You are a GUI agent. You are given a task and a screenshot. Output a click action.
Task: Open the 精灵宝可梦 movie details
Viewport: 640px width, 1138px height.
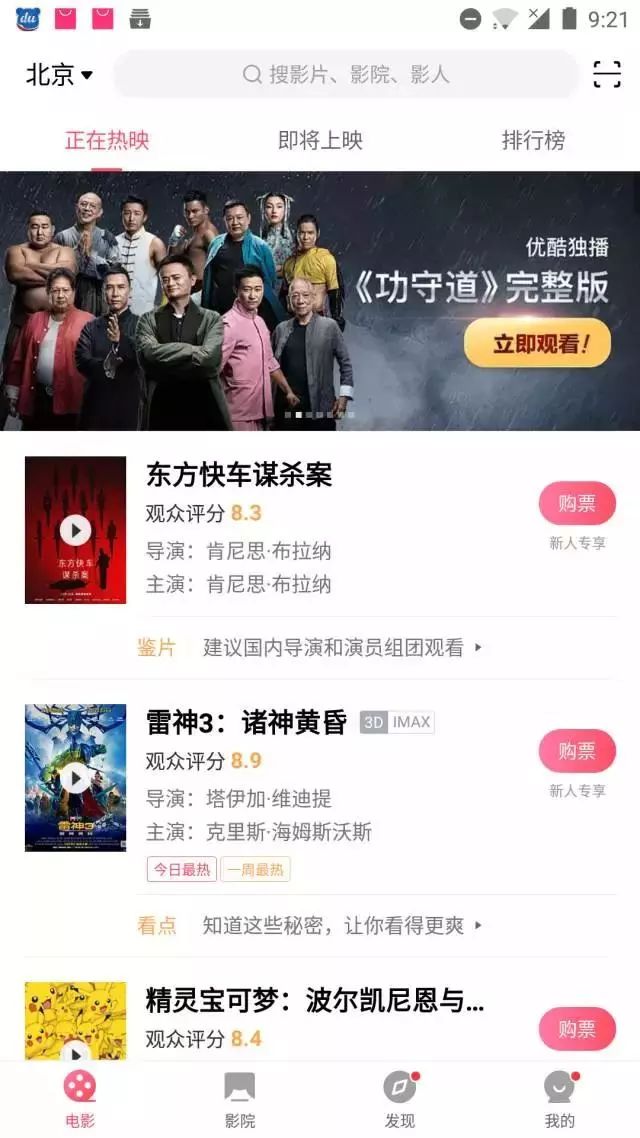315,1002
